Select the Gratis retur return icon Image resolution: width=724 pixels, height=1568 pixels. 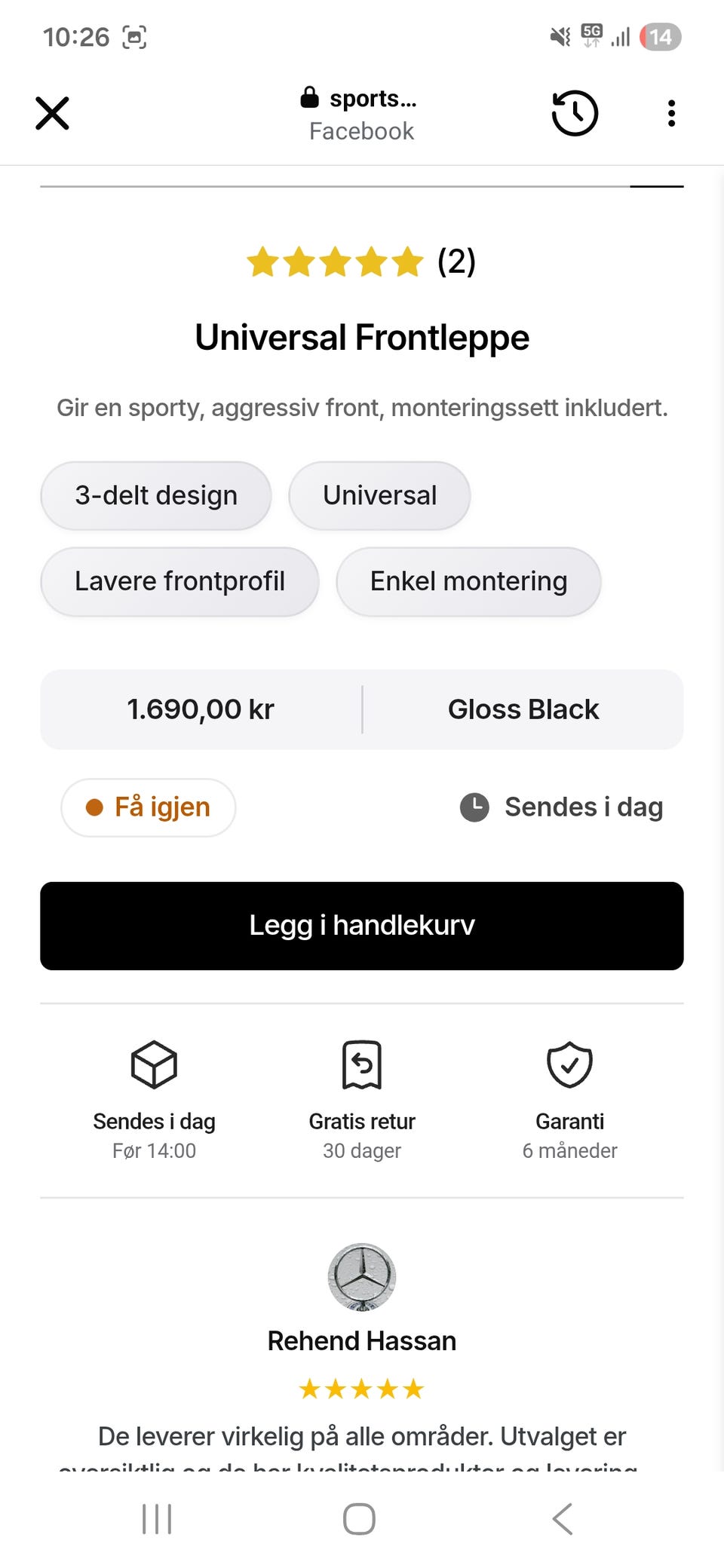(361, 1065)
